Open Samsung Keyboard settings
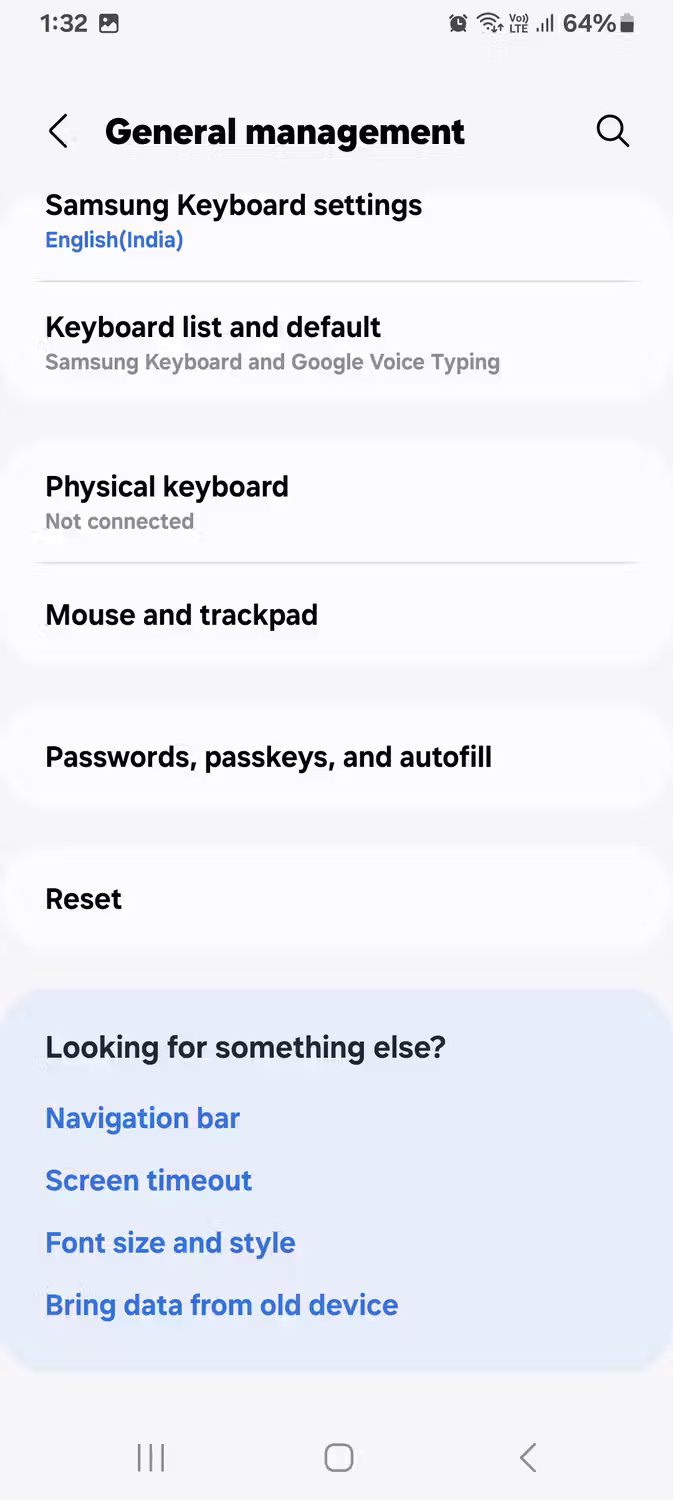This screenshot has height=1500, width=673. click(x=234, y=220)
